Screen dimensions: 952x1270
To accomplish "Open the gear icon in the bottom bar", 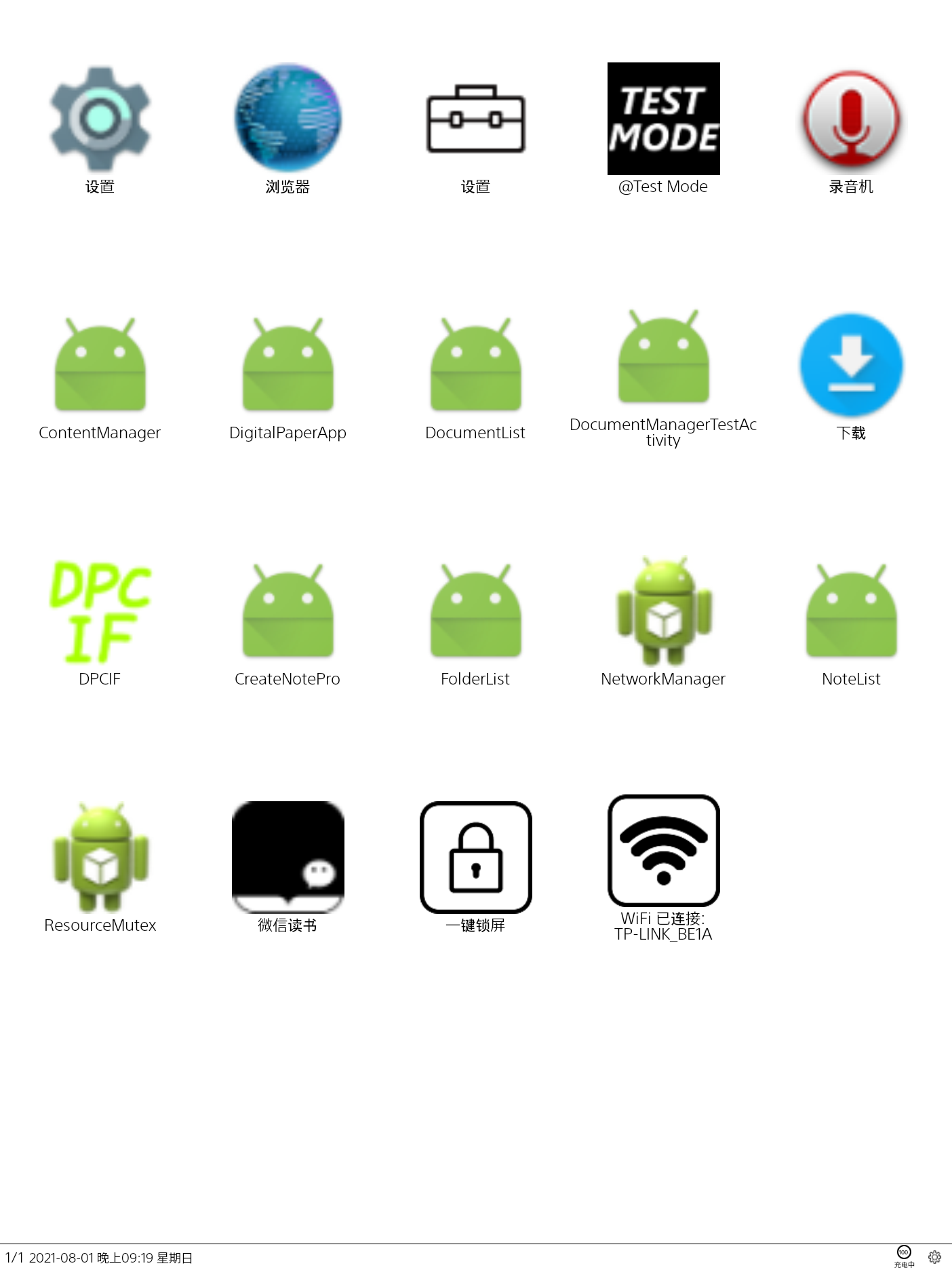I will point(934,1256).
